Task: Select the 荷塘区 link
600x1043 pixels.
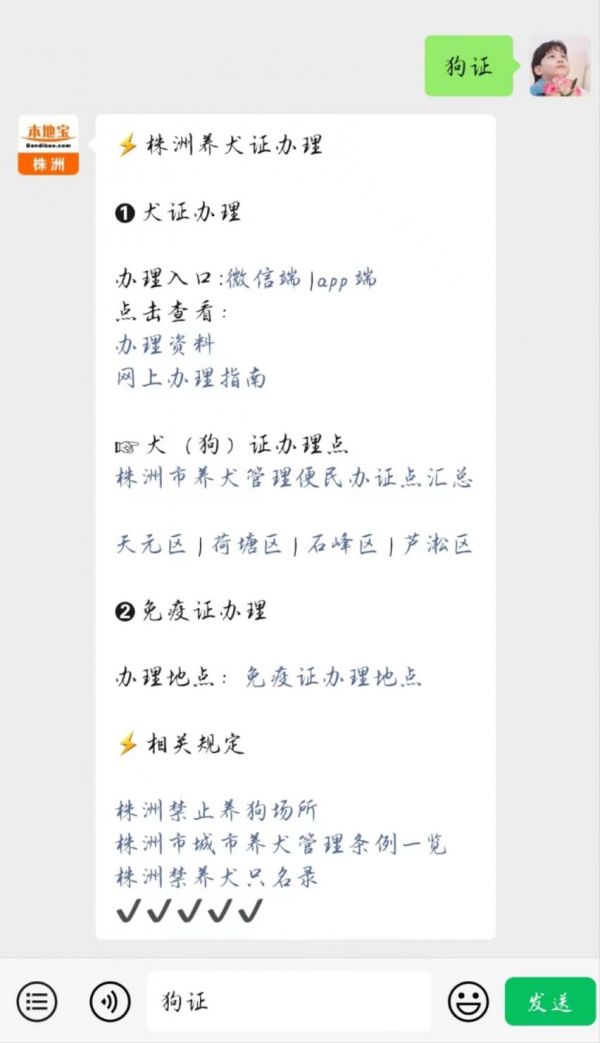Action: click(247, 544)
